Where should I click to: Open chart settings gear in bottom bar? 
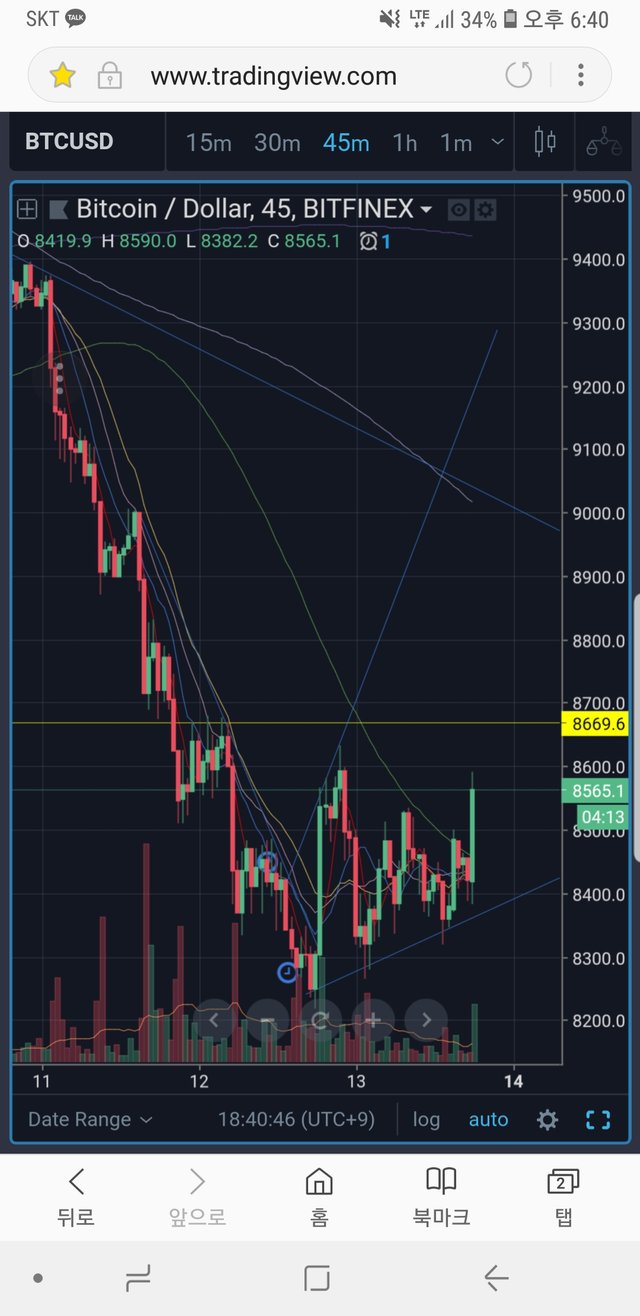click(x=547, y=1120)
